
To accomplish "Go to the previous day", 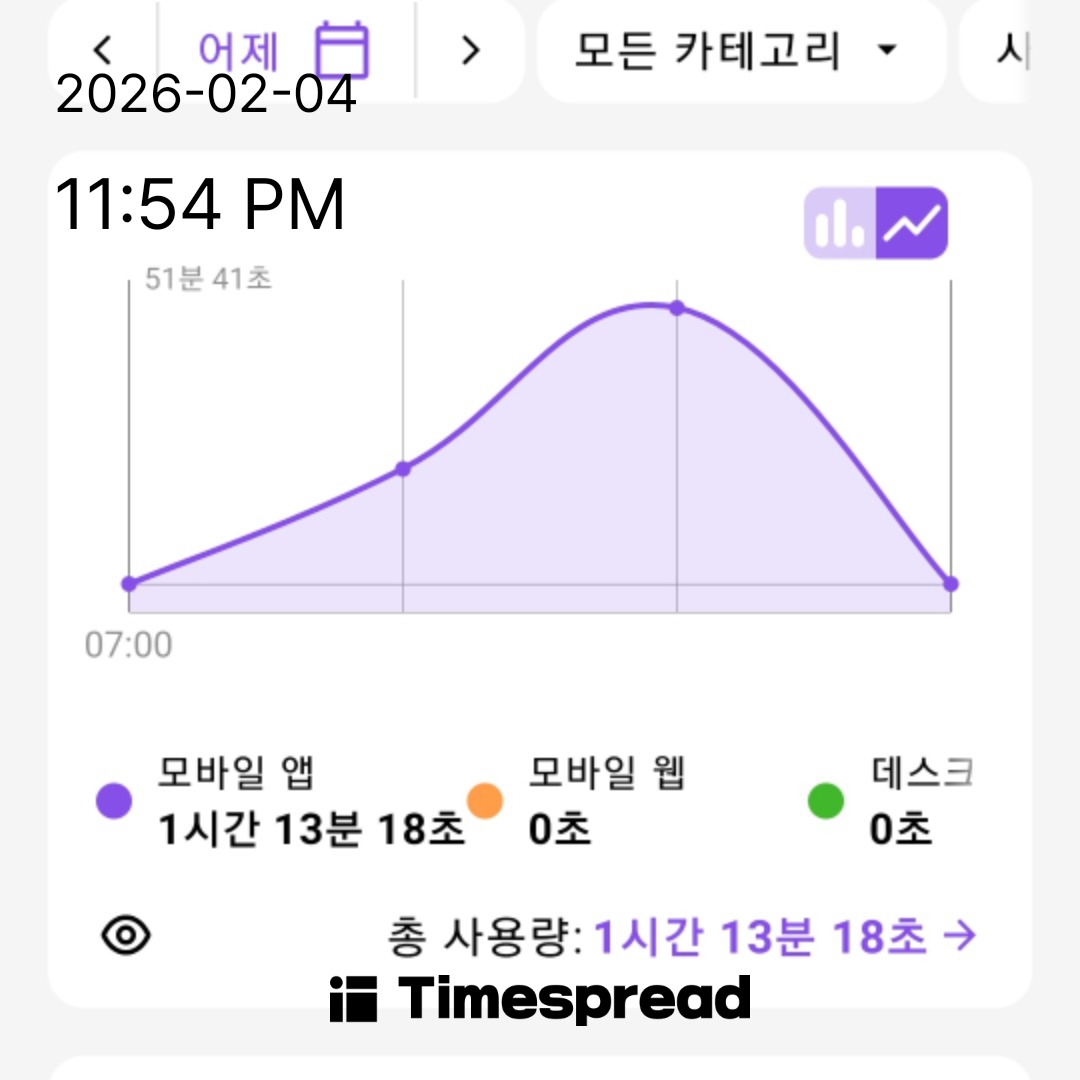I will click(x=103, y=50).
